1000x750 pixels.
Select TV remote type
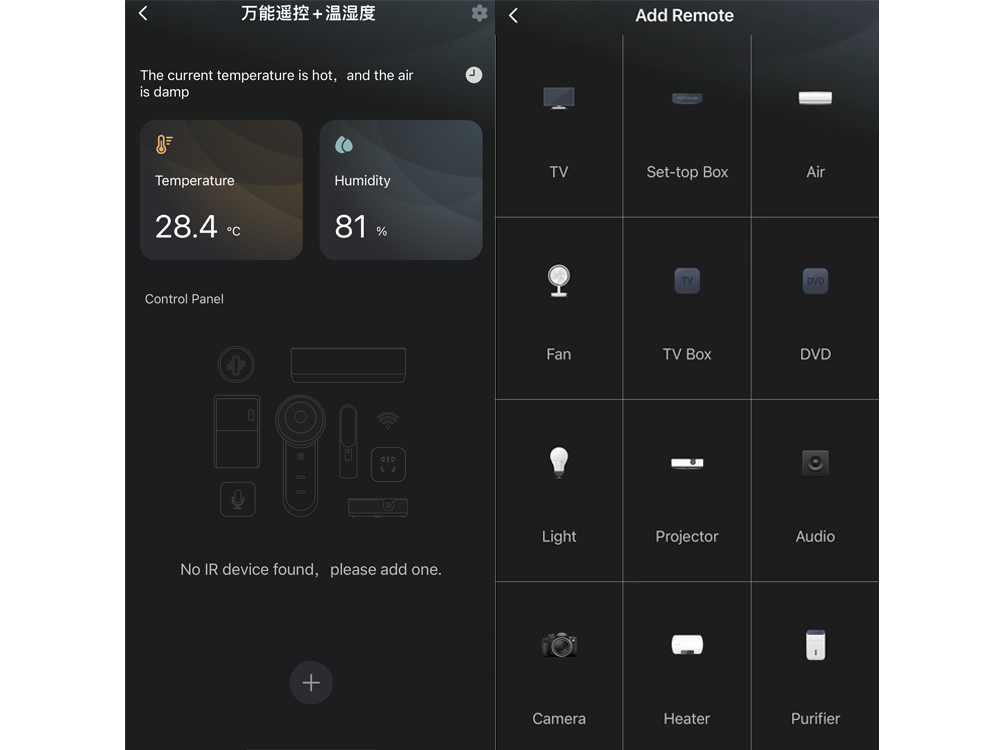pyautogui.click(x=559, y=126)
